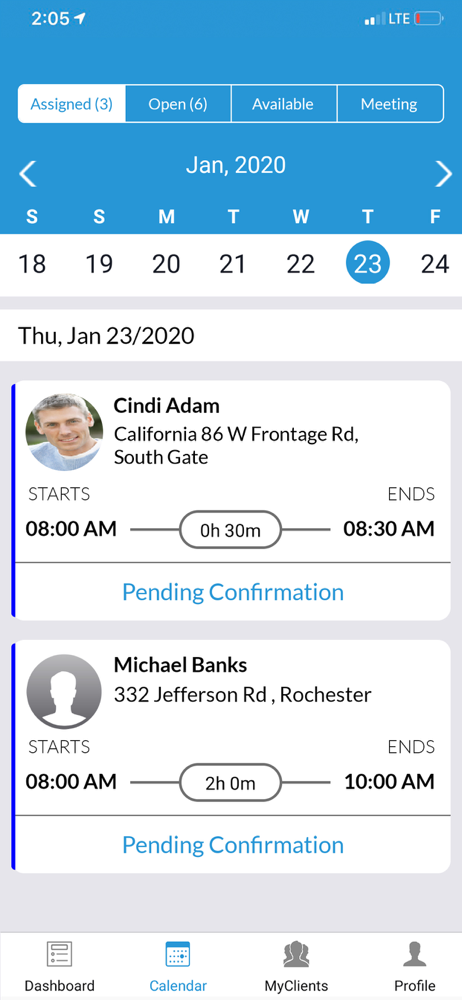Go to the previous week arrow
This screenshot has width=462, height=1000.
(x=27, y=173)
